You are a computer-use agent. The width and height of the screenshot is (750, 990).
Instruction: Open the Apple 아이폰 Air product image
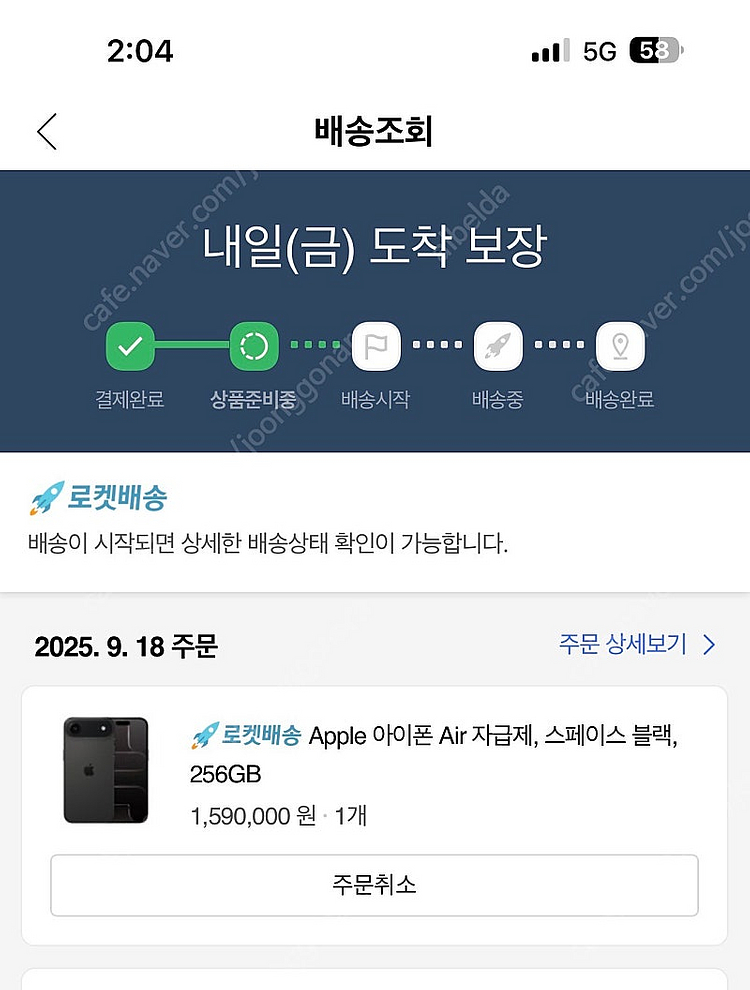106,770
